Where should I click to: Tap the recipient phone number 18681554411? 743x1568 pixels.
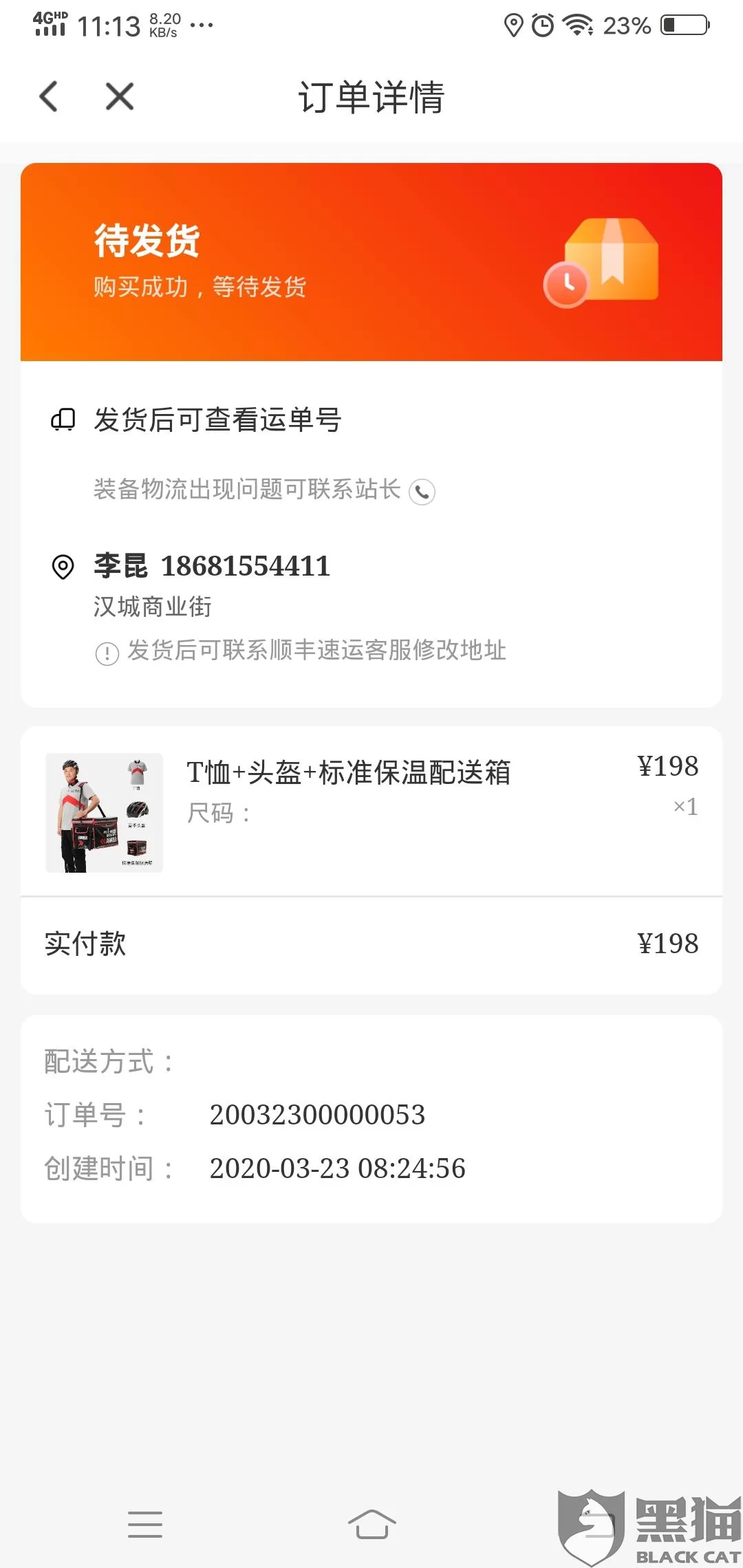(x=246, y=566)
